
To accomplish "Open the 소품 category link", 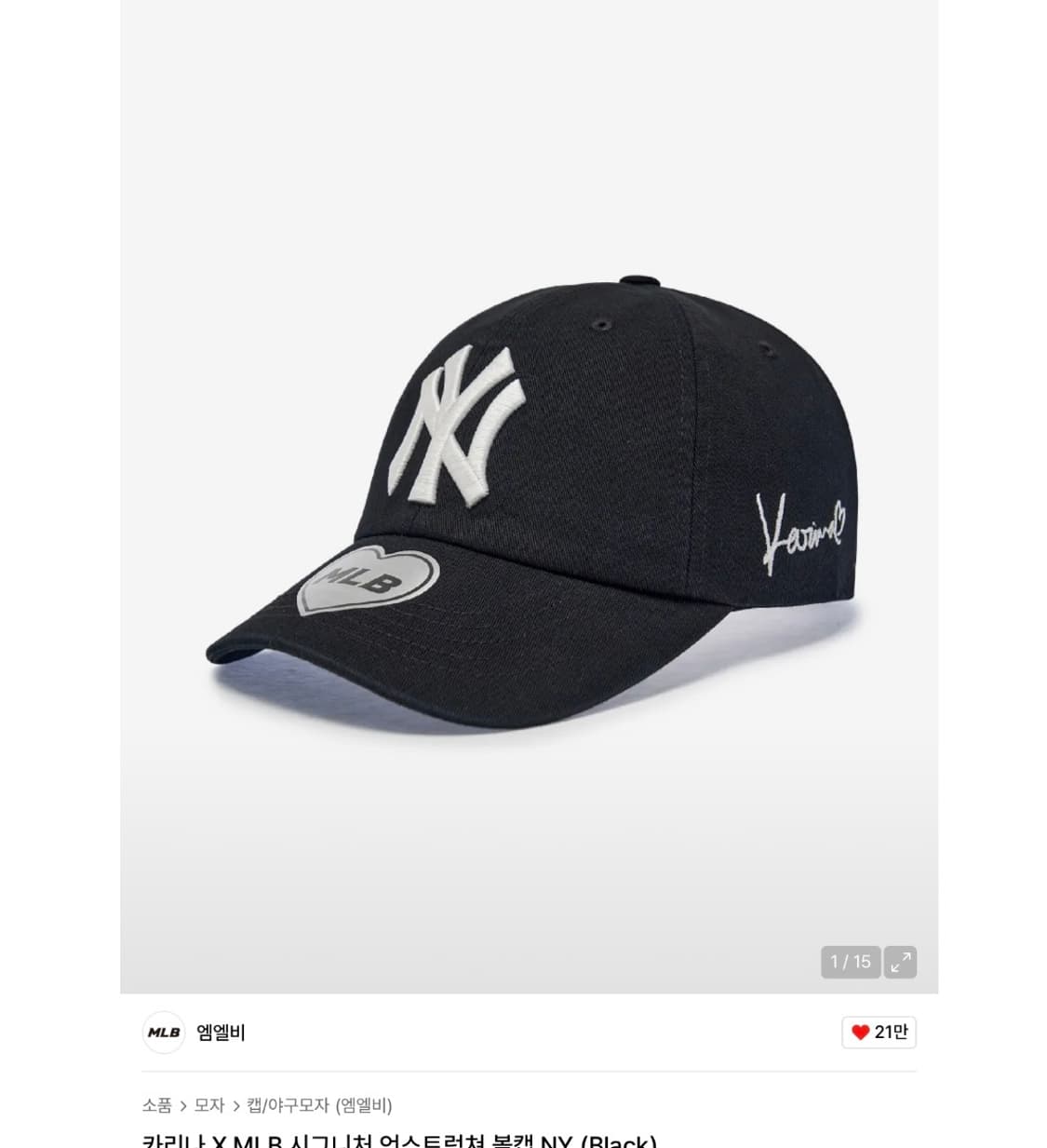I will (x=155, y=1106).
